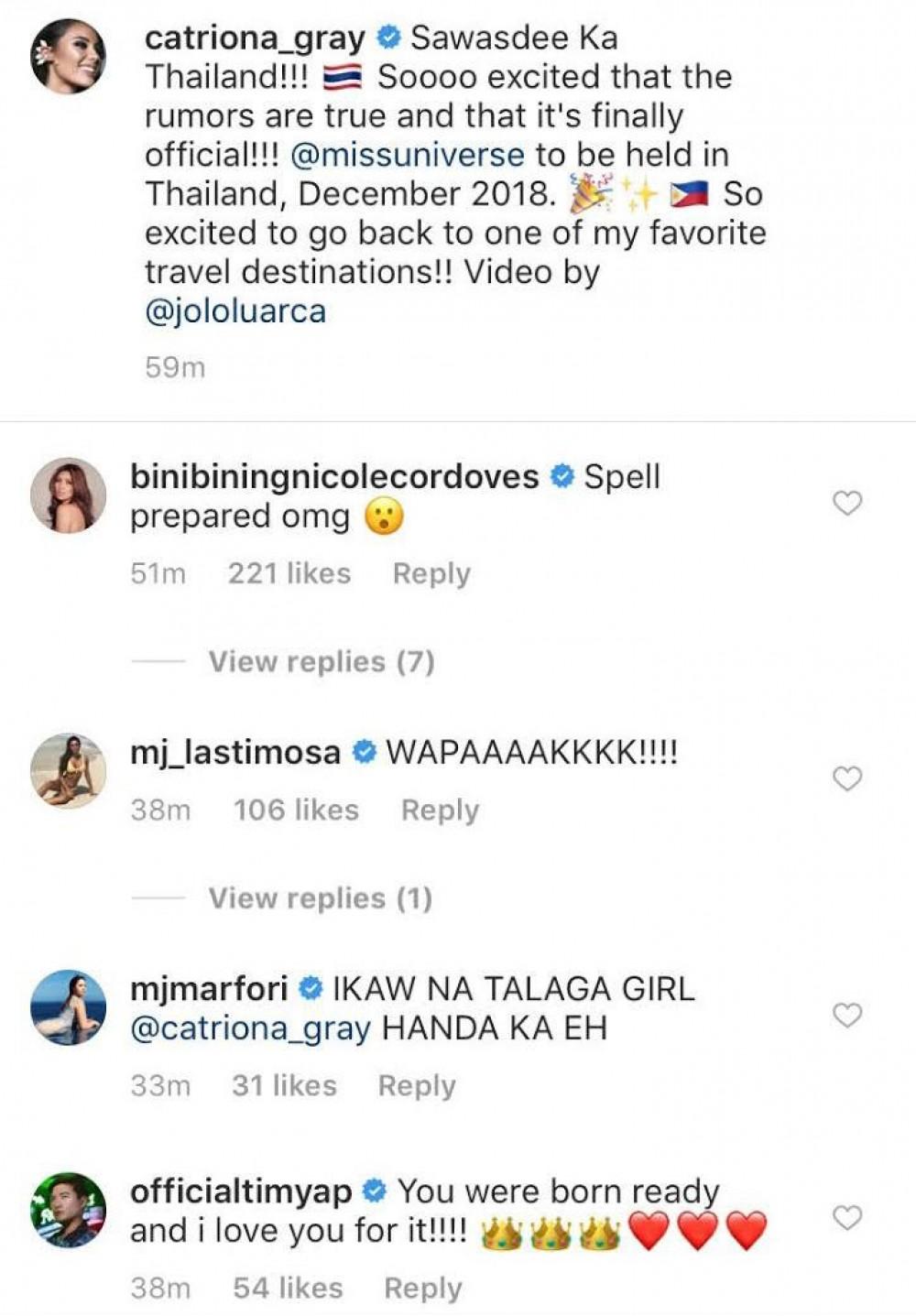Like mjmarfori's comment with the heart
Screen dimensions: 916x1316
[x=847, y=1015]
